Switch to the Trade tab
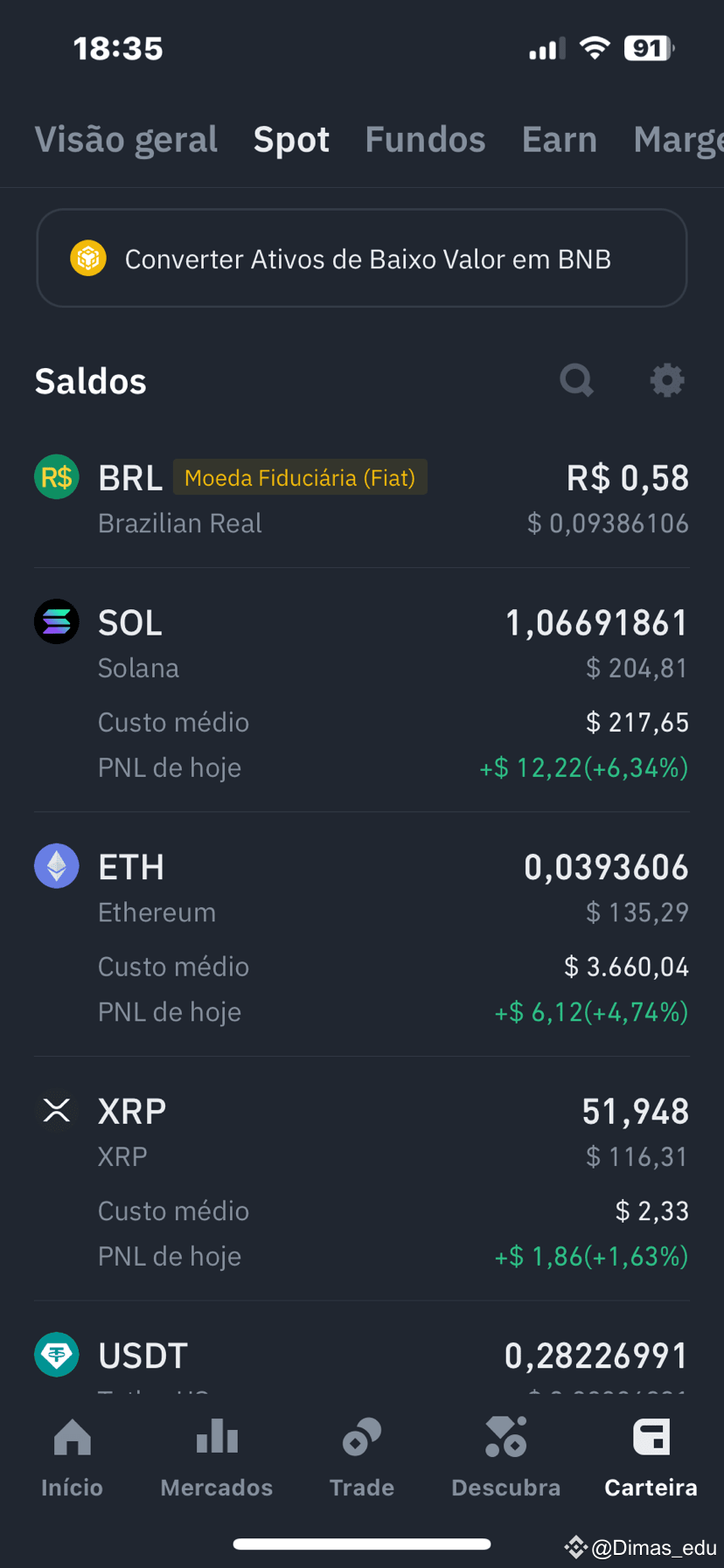 (362, 1458)
